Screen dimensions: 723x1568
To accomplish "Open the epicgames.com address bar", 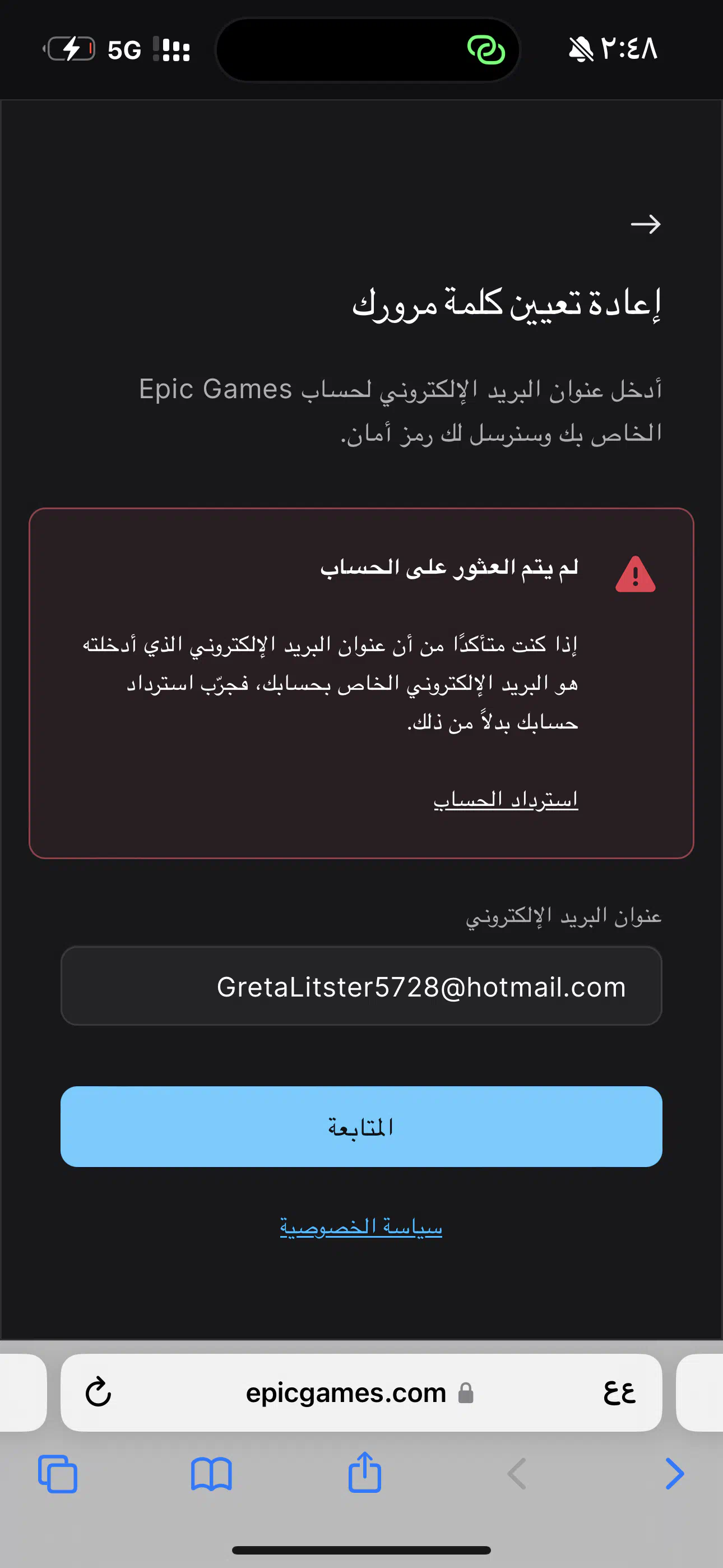I will 359,1392.
